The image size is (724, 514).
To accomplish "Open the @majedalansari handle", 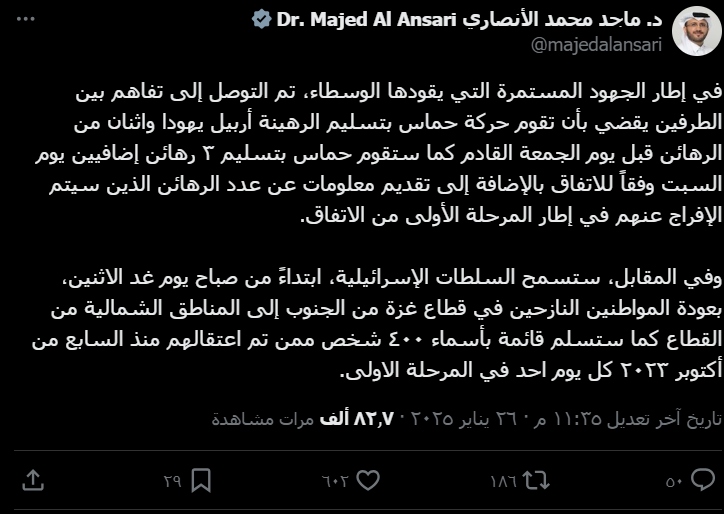I will [x=591, y=43].
